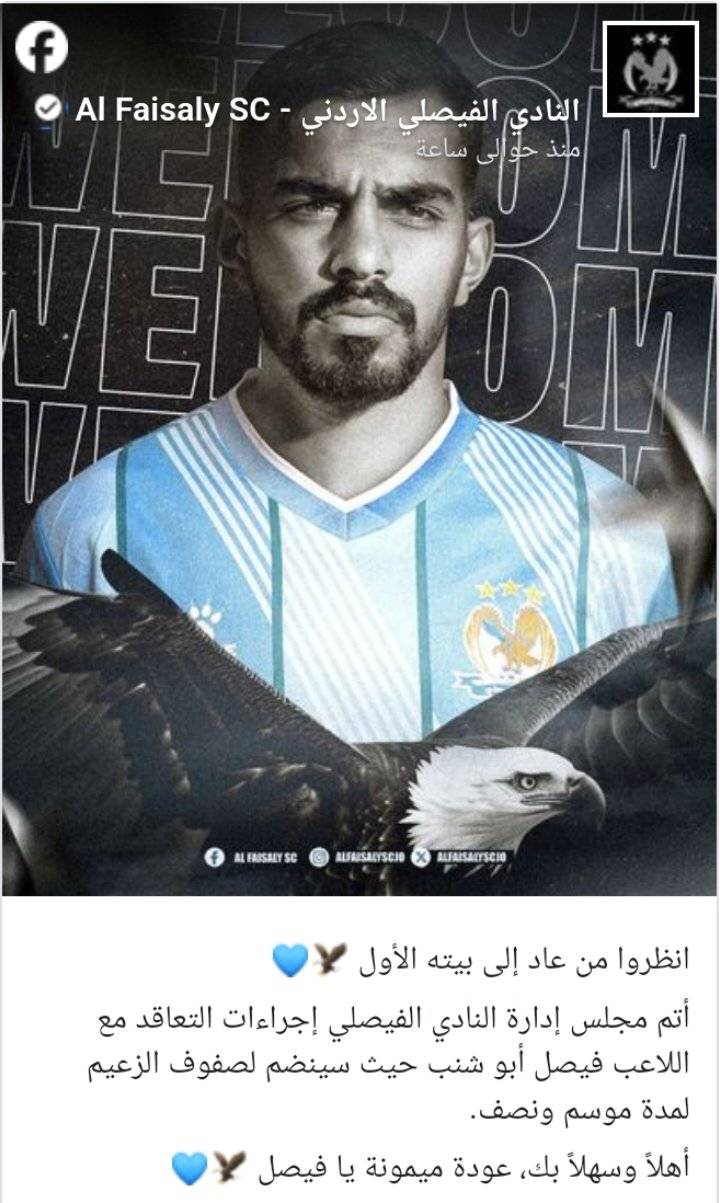Open Al Faisaly SC page name link

point(325,111)
